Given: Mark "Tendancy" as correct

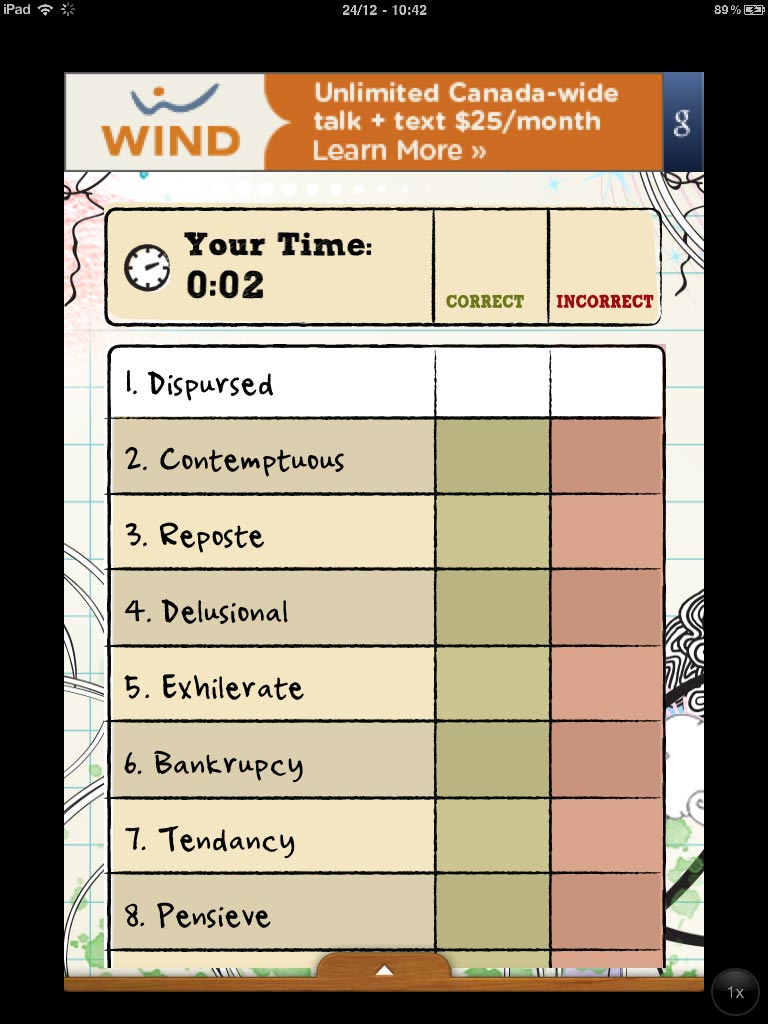Looking at the screenshot, I should point(492,837).
